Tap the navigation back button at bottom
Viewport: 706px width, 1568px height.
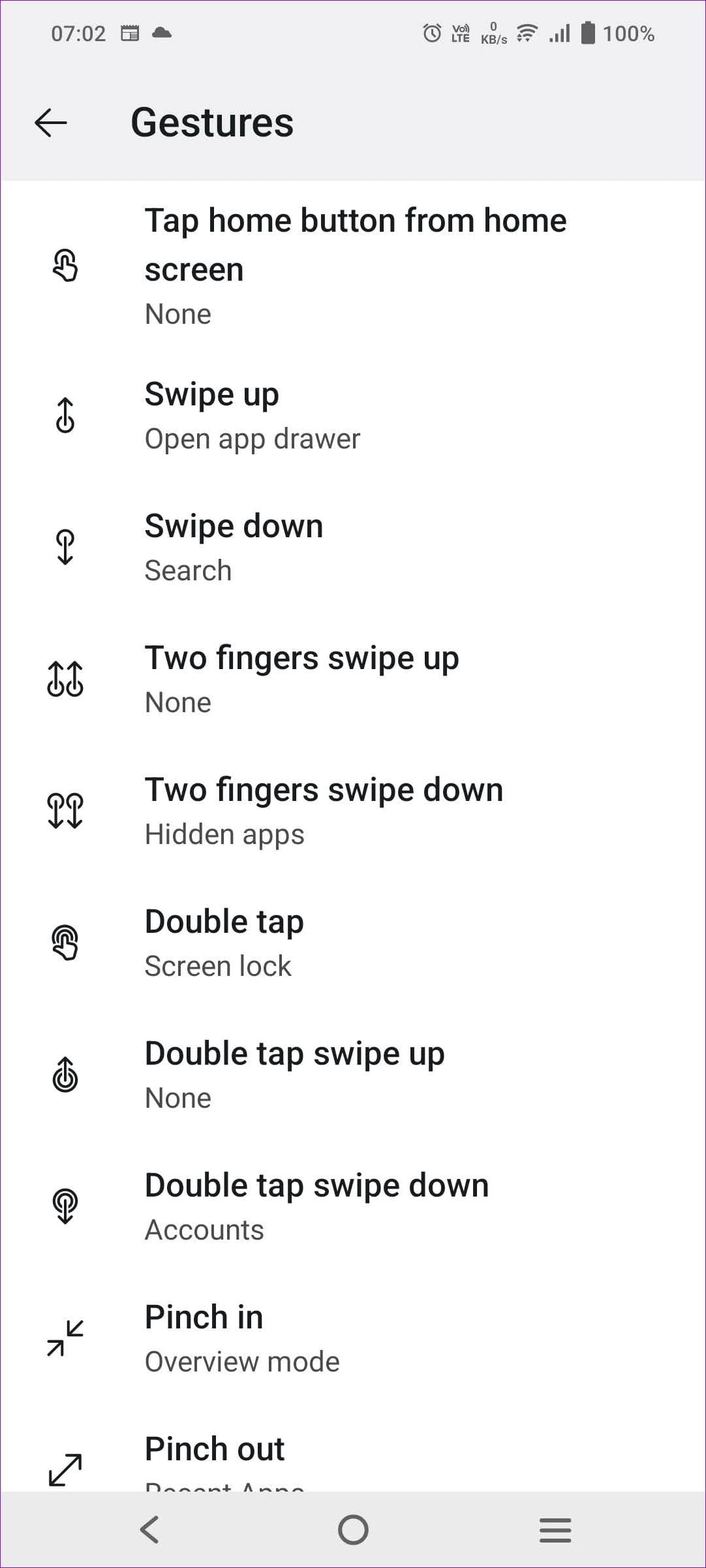(x=150, y=1530)
